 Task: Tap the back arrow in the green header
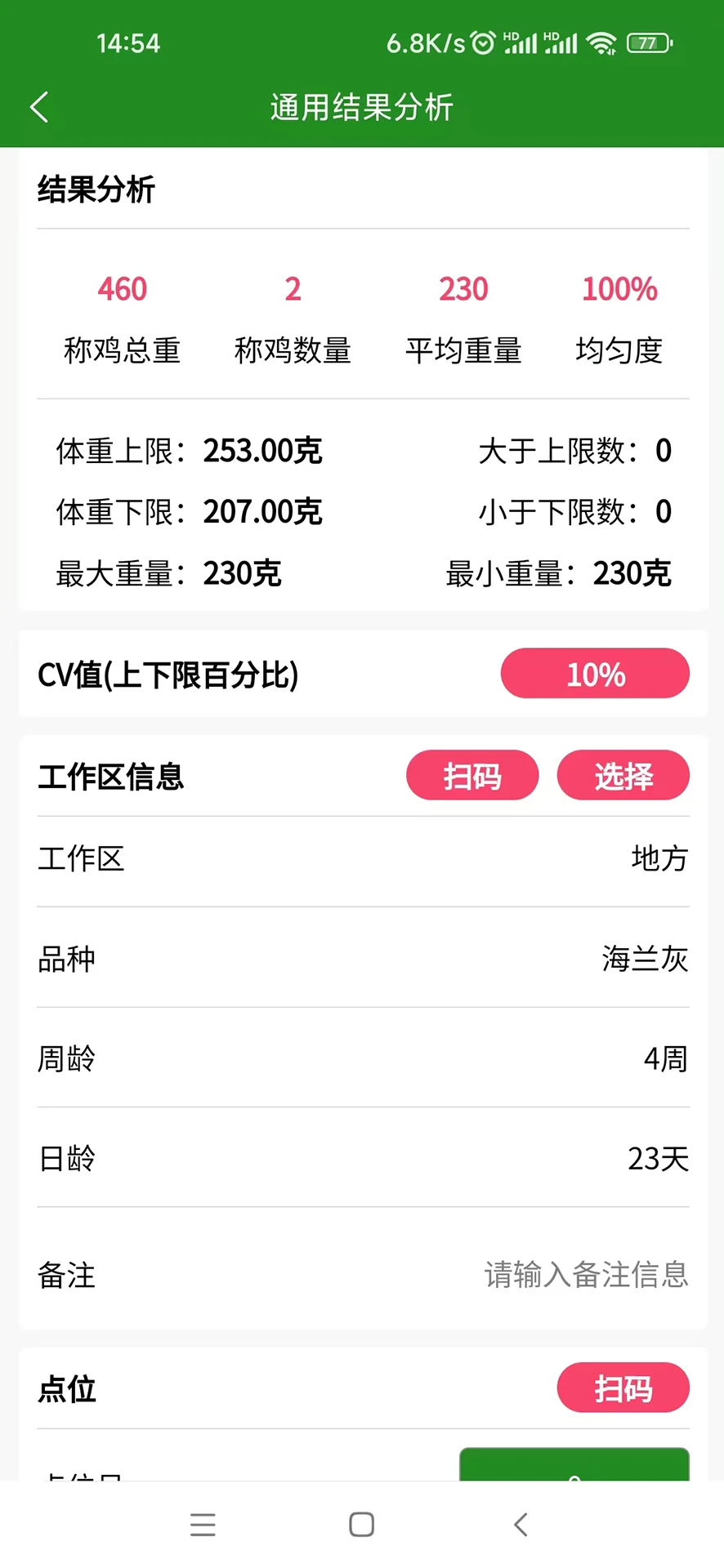[39, 107]
